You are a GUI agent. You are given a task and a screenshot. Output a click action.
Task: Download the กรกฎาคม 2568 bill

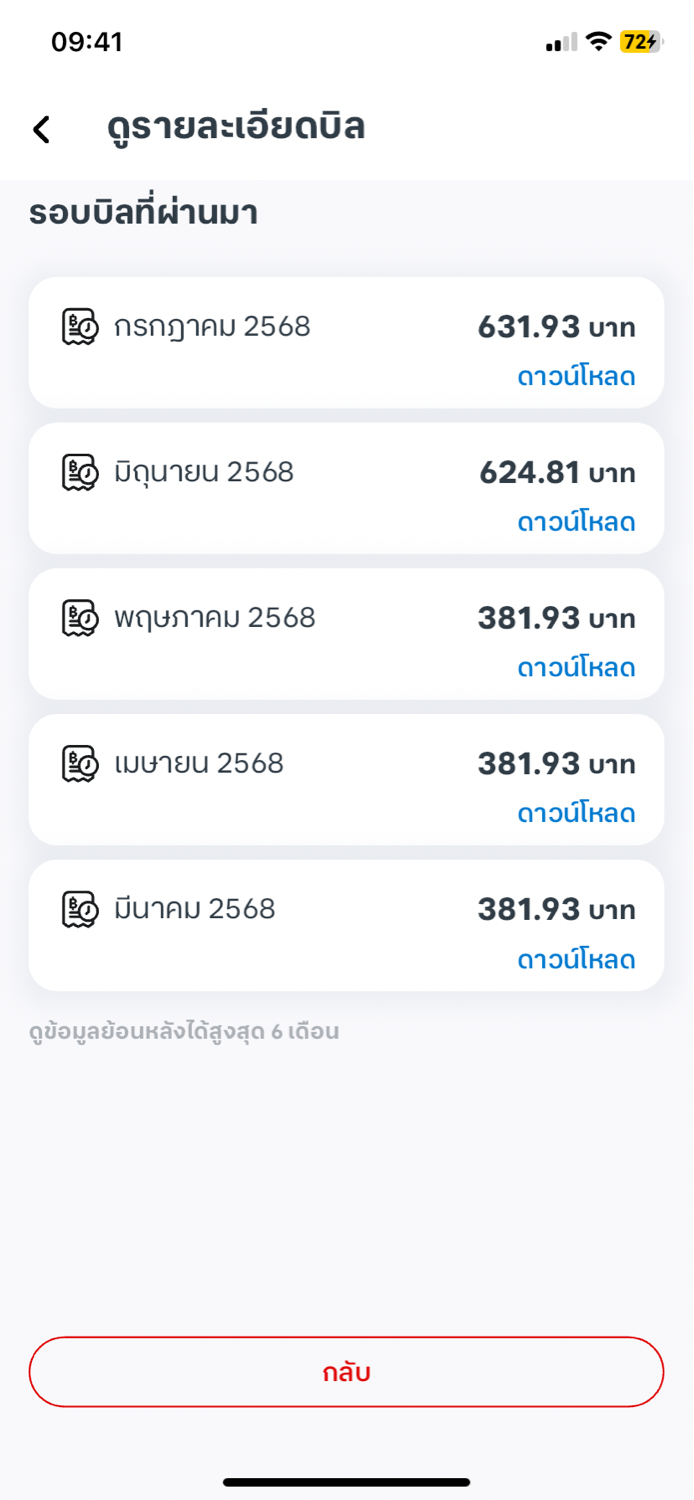tap(576, 377)
